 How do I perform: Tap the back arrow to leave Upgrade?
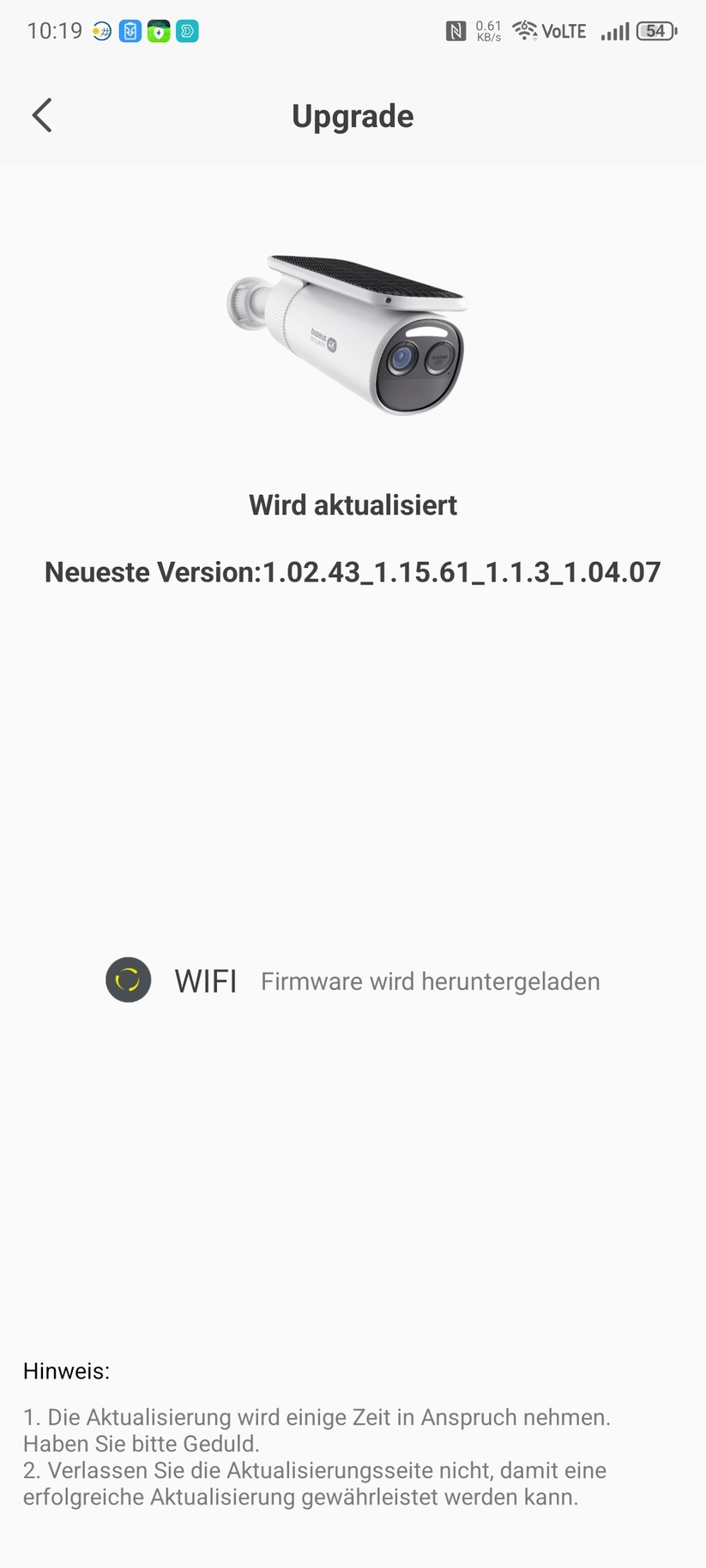point(41,115)
